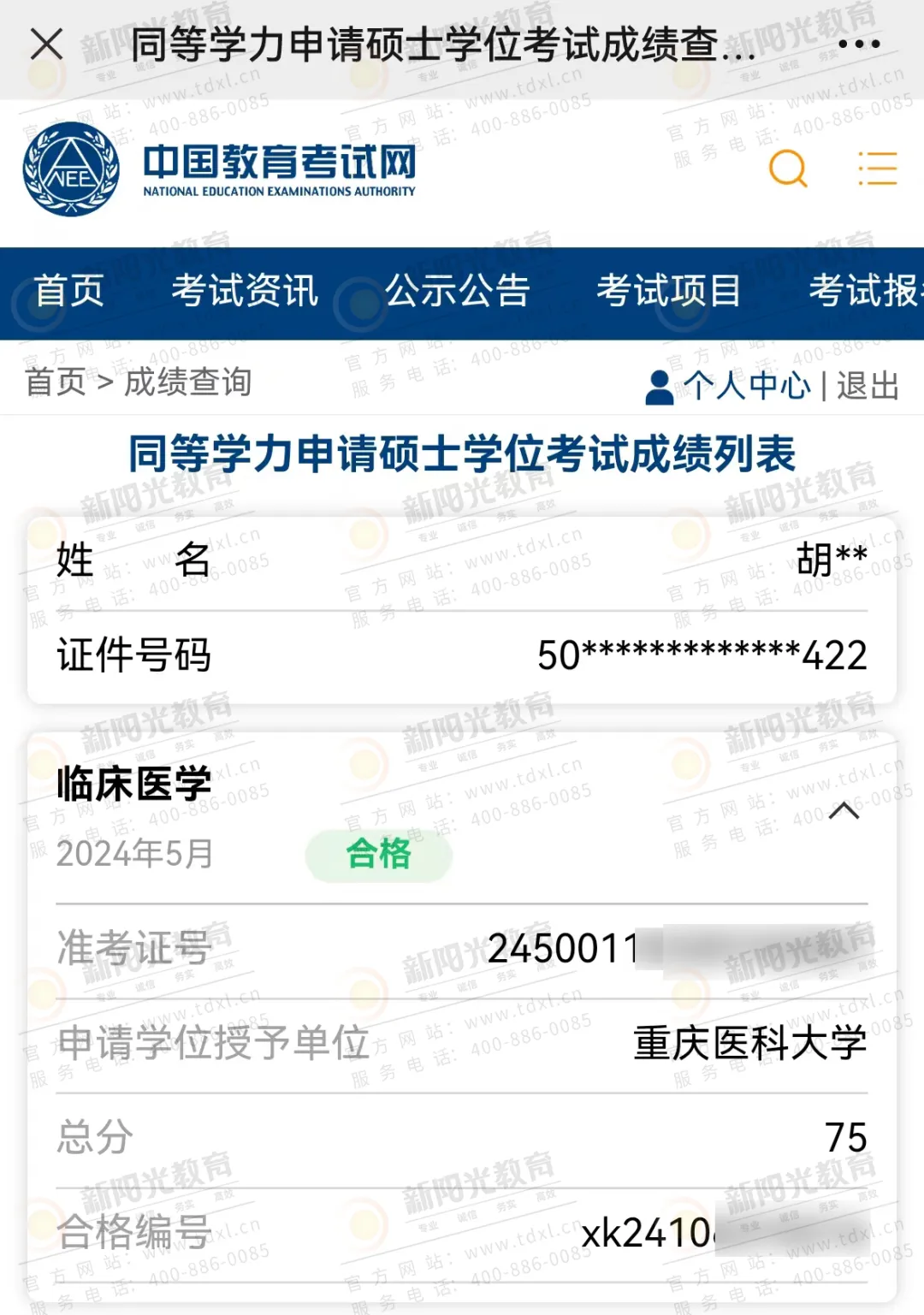Close the web page with the X

click(46, 44)
